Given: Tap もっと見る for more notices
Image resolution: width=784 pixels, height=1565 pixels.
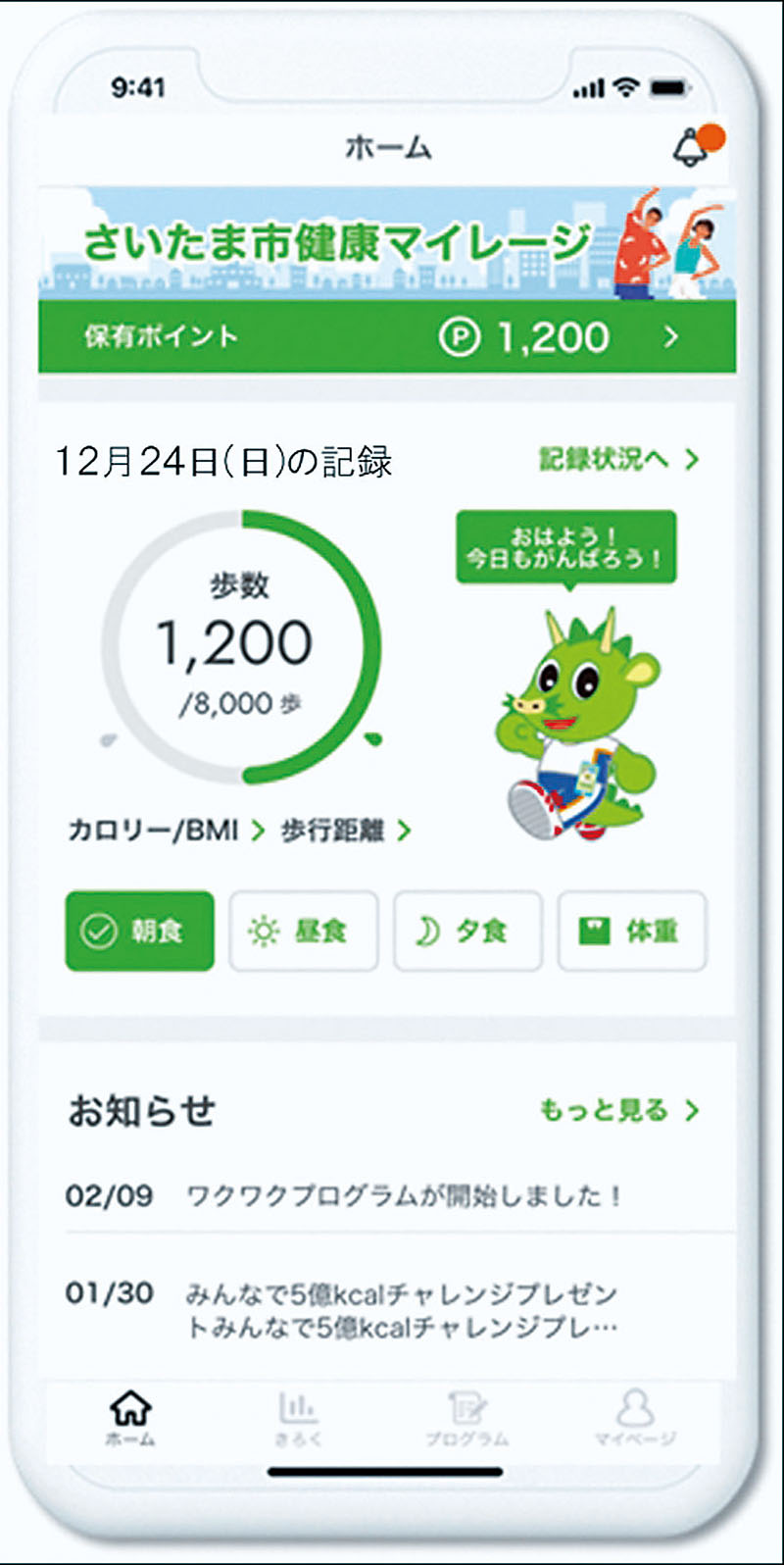Looking at the screenshot, I should [x=618, y=1110].
